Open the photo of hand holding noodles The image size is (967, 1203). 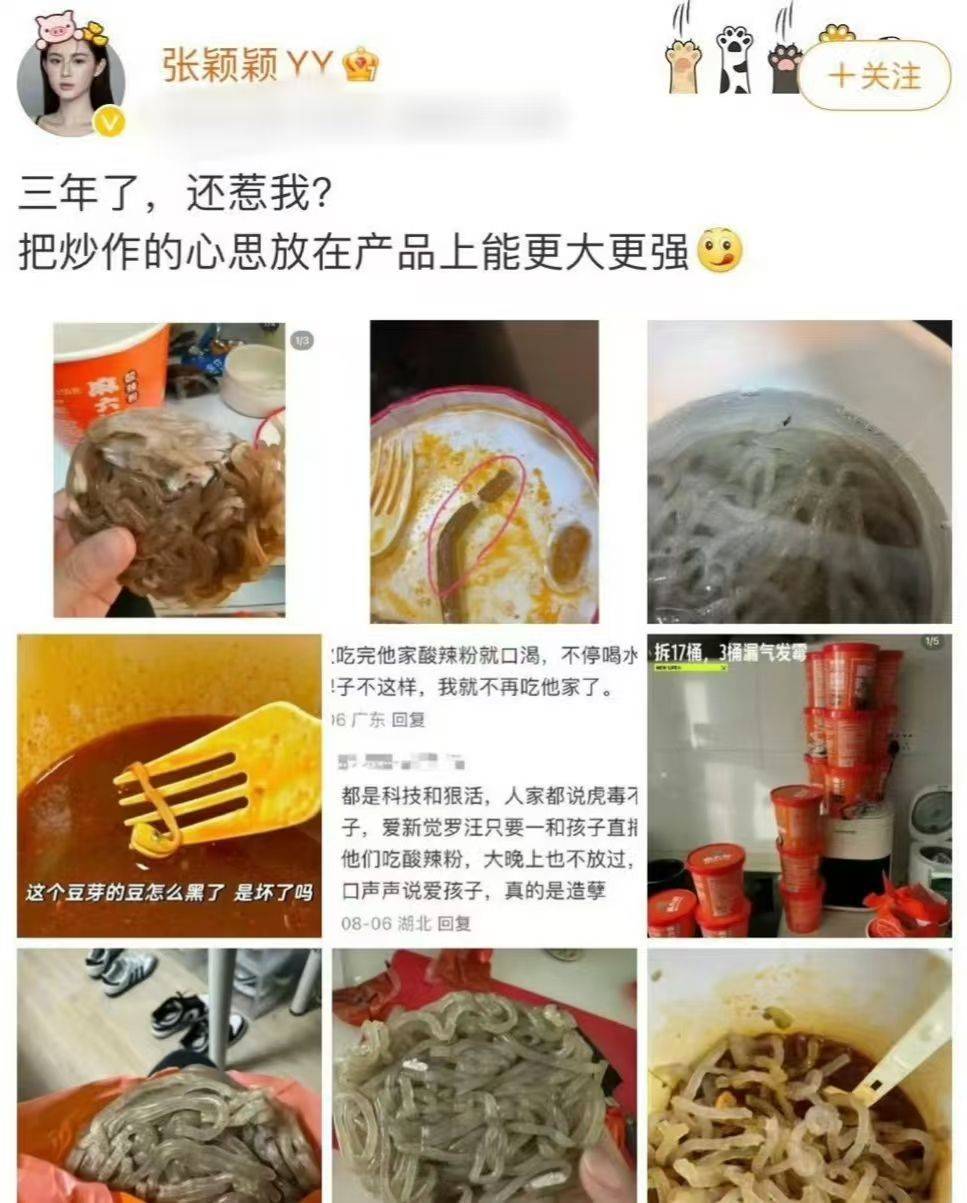click(169, 469)
